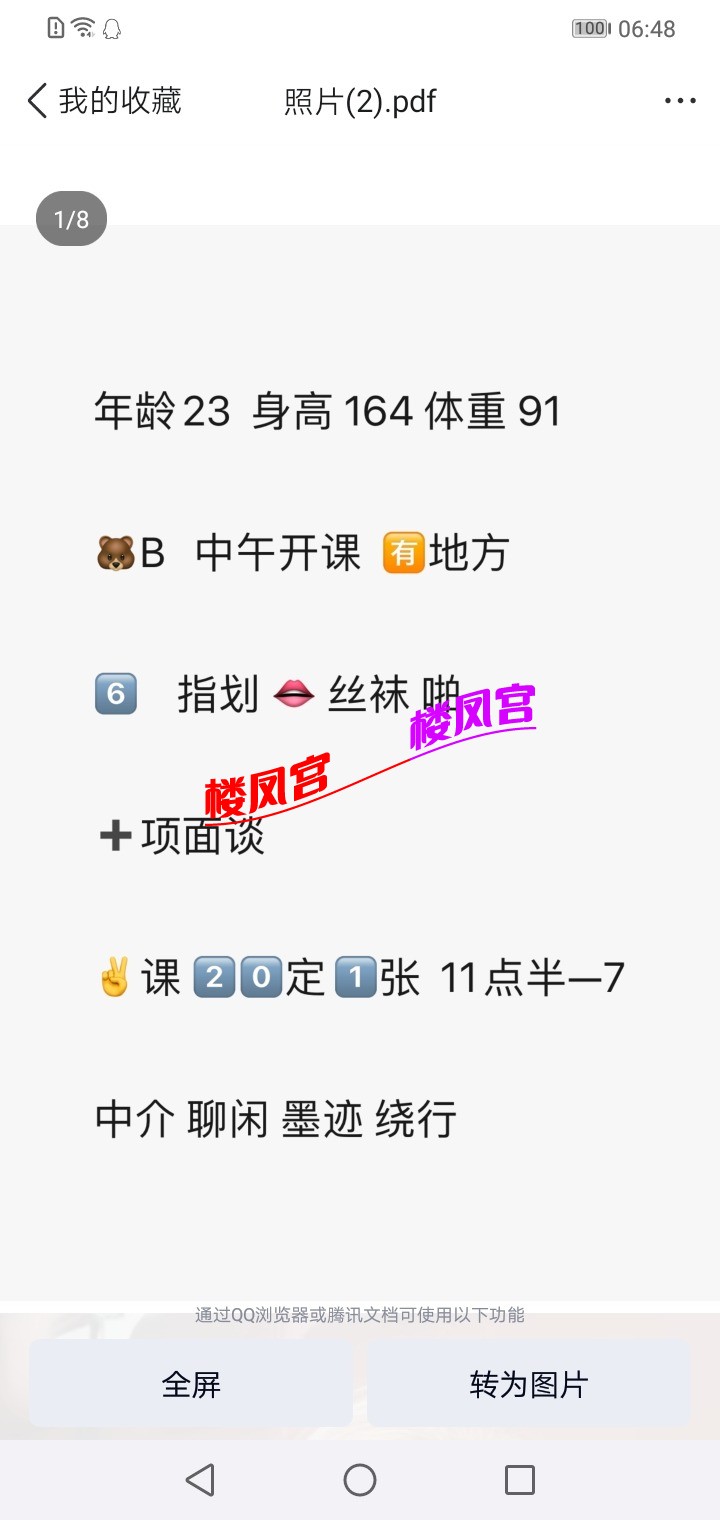Tap the hint text about QQ浏览器 features

pos(360,1315)
